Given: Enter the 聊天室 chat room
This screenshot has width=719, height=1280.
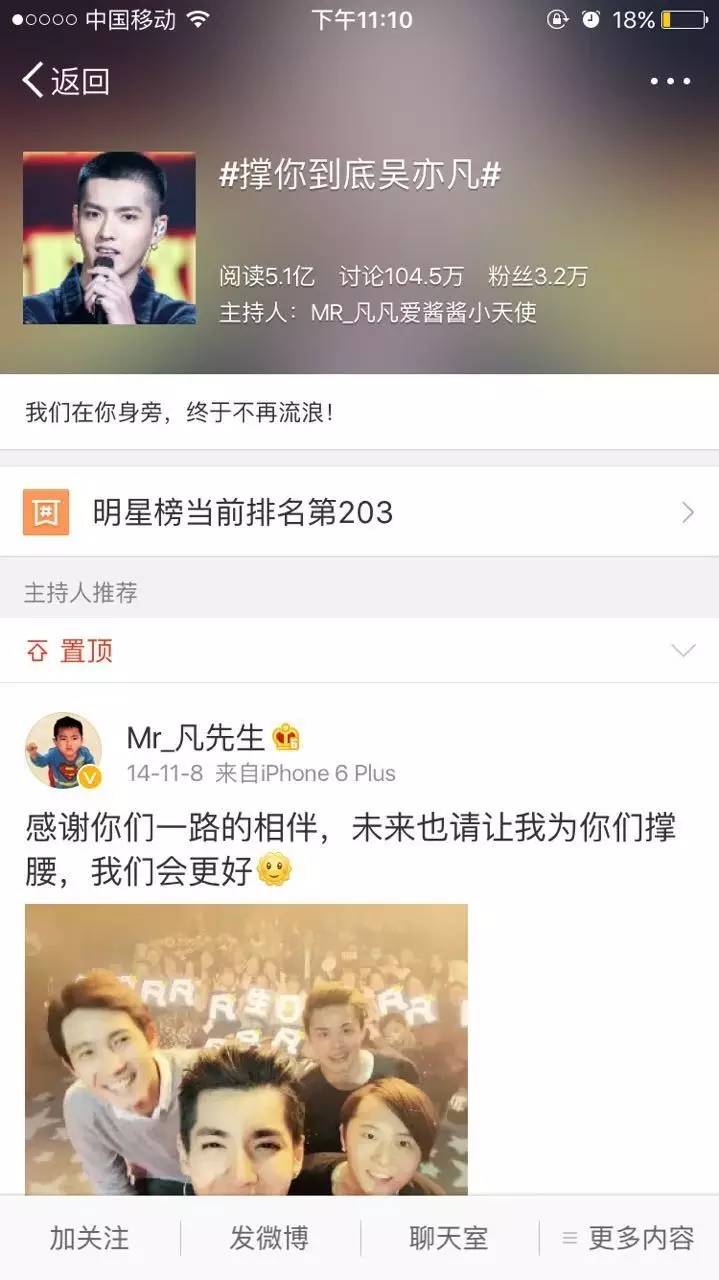Looking at the screenshot, I should [x=449, y=1238].
